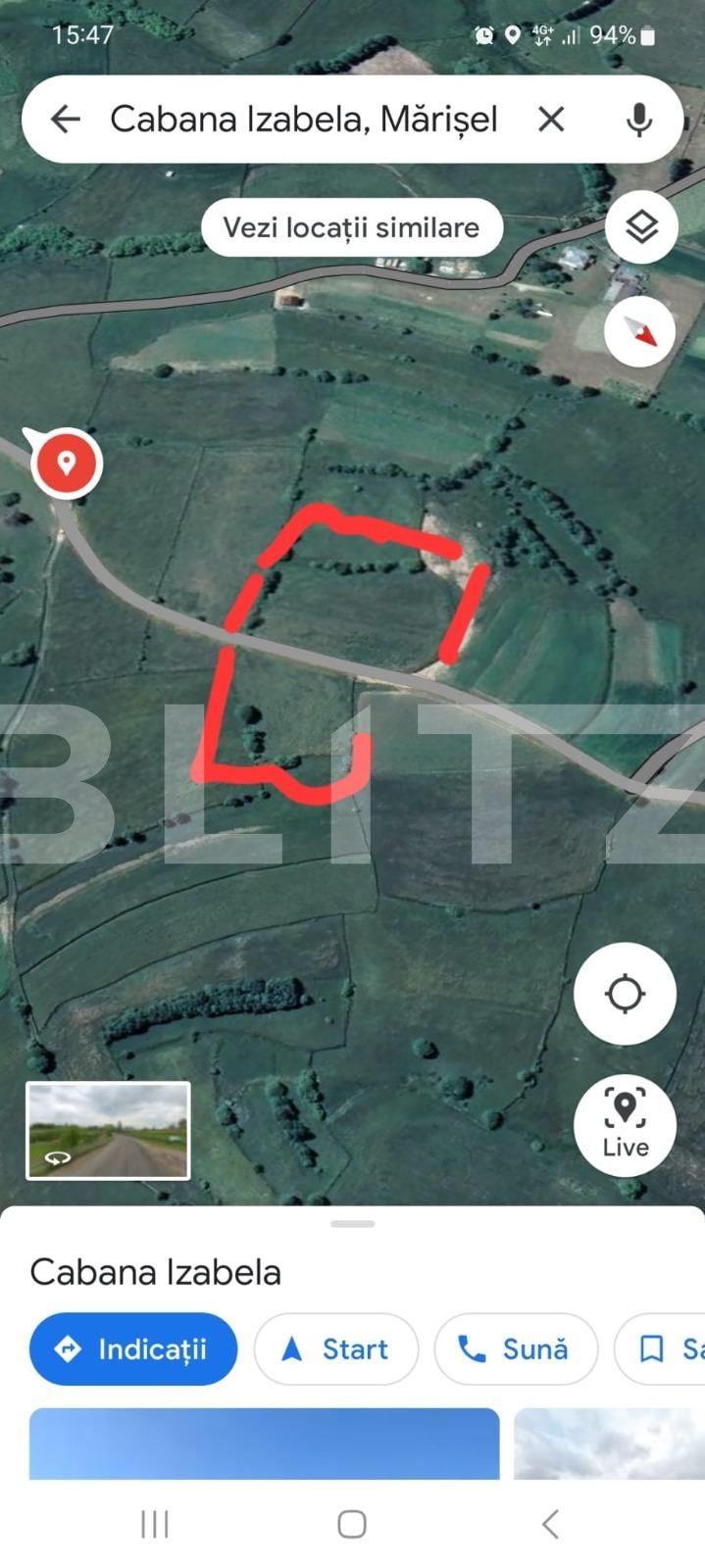Launch Live View navigation

[x=625, y=1125]
